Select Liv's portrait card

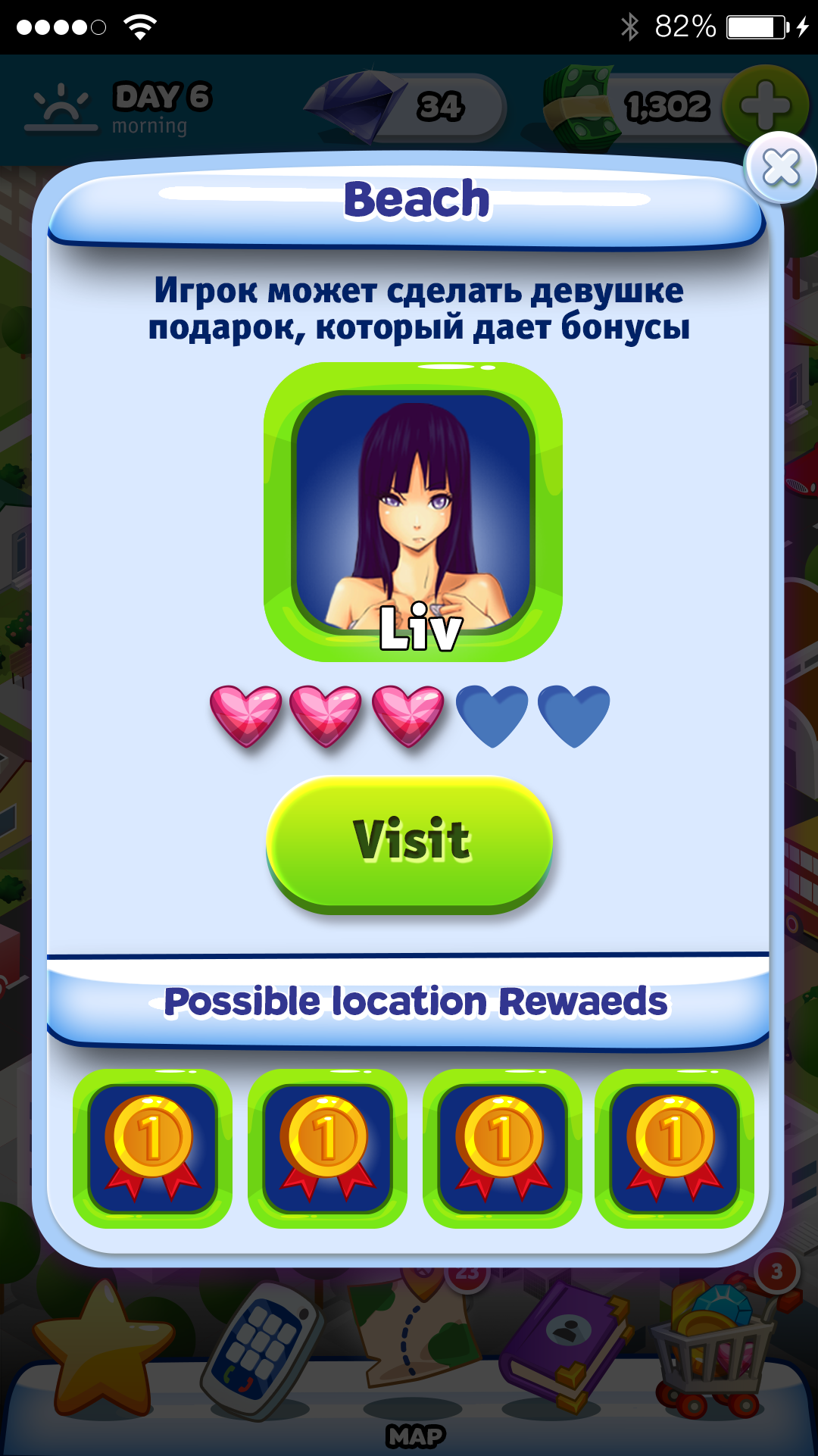(x=413, y=512)
